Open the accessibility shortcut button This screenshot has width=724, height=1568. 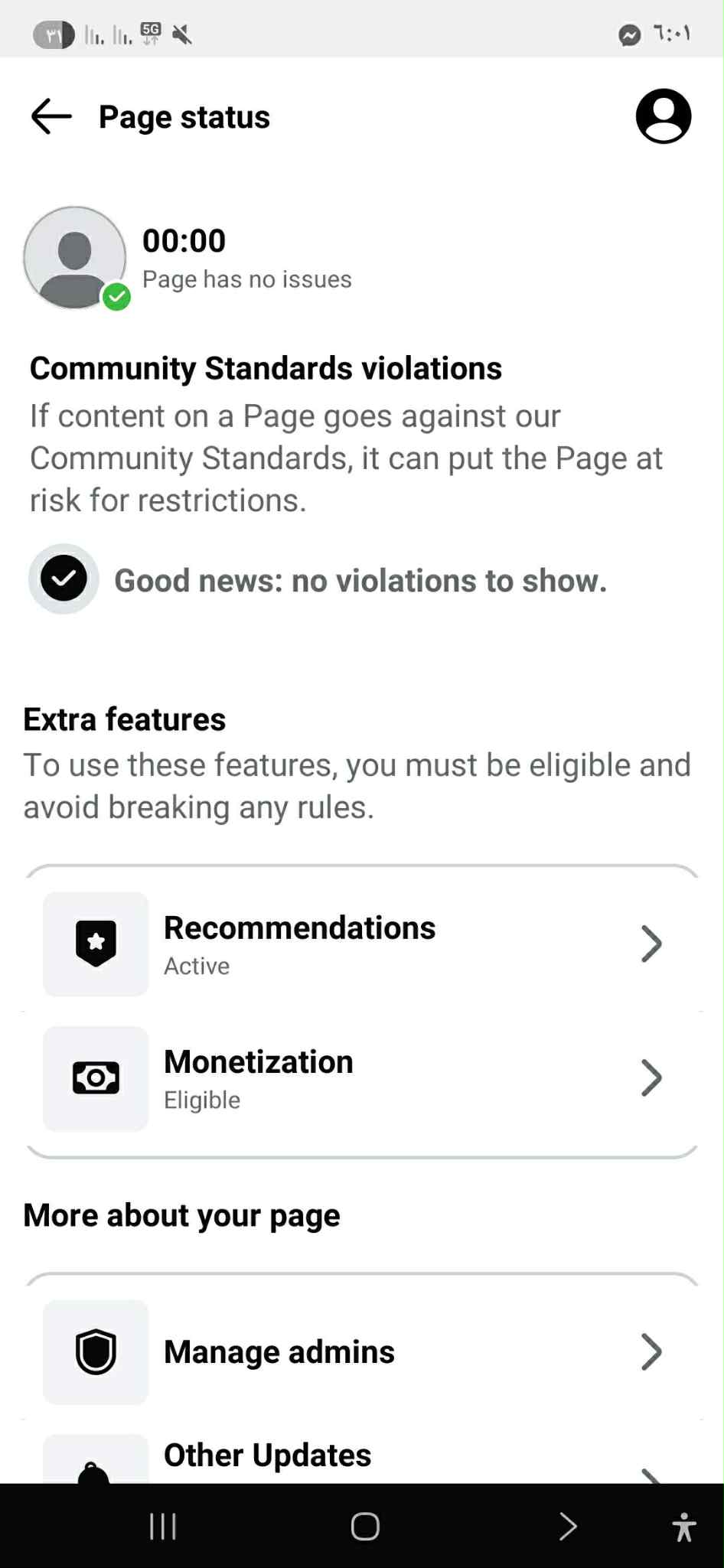click(x=683, y=1527)
